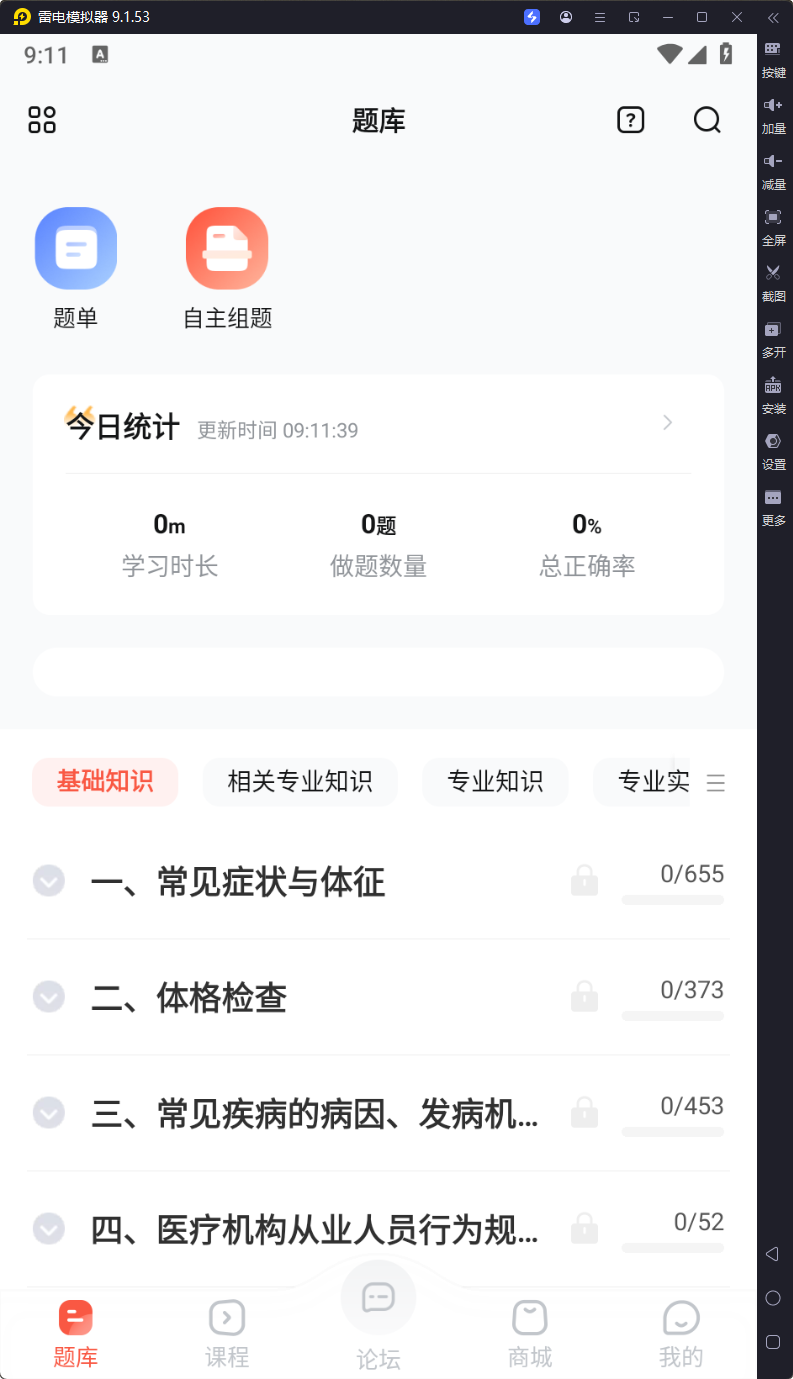The height and width of the screenshot is (1379, 793).
Task: Open the 我的 profile icon in bottom bar
Action: tap(681, 1317)
